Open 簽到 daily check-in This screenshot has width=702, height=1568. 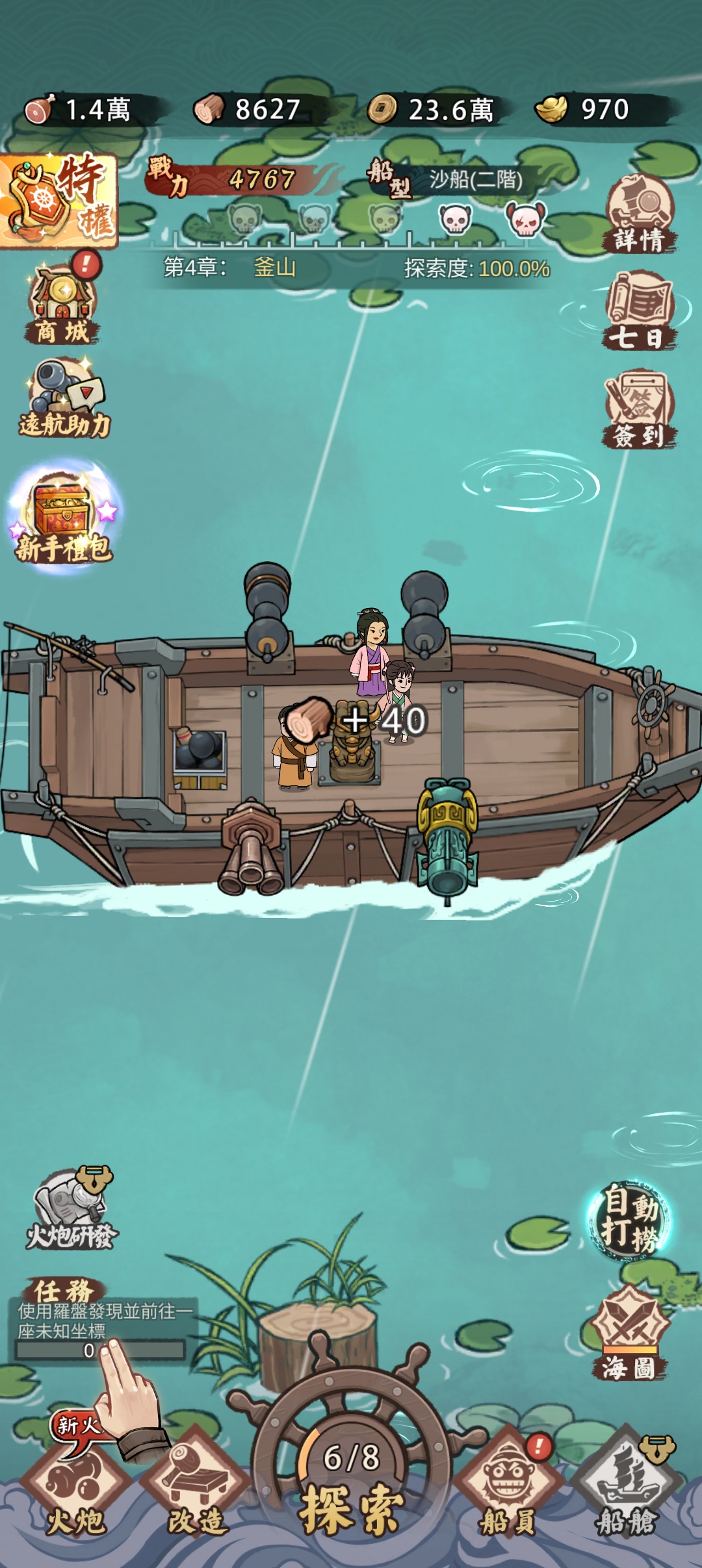640,409
